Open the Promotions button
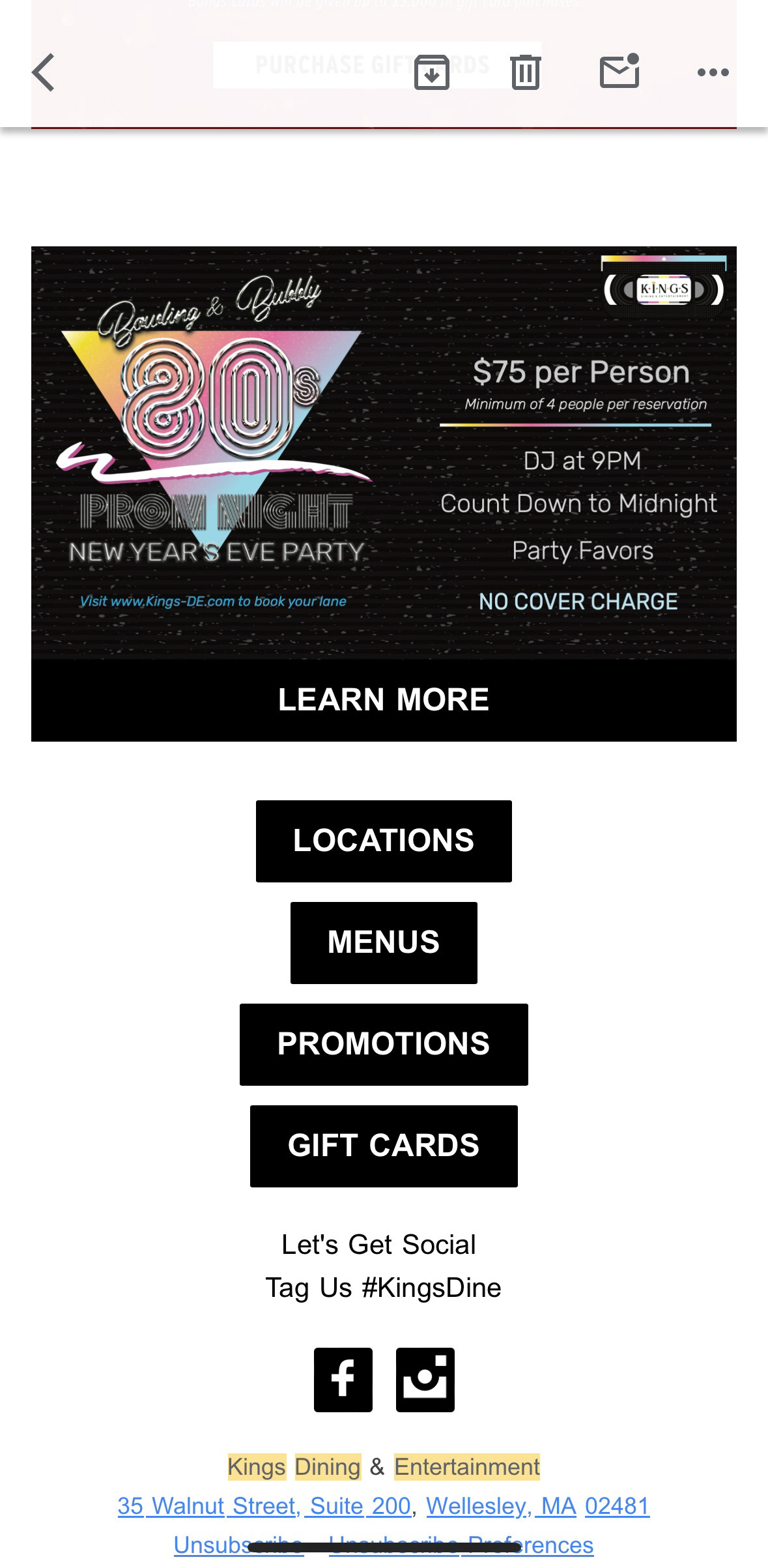768x1568 pixels. pos(384,1044)
